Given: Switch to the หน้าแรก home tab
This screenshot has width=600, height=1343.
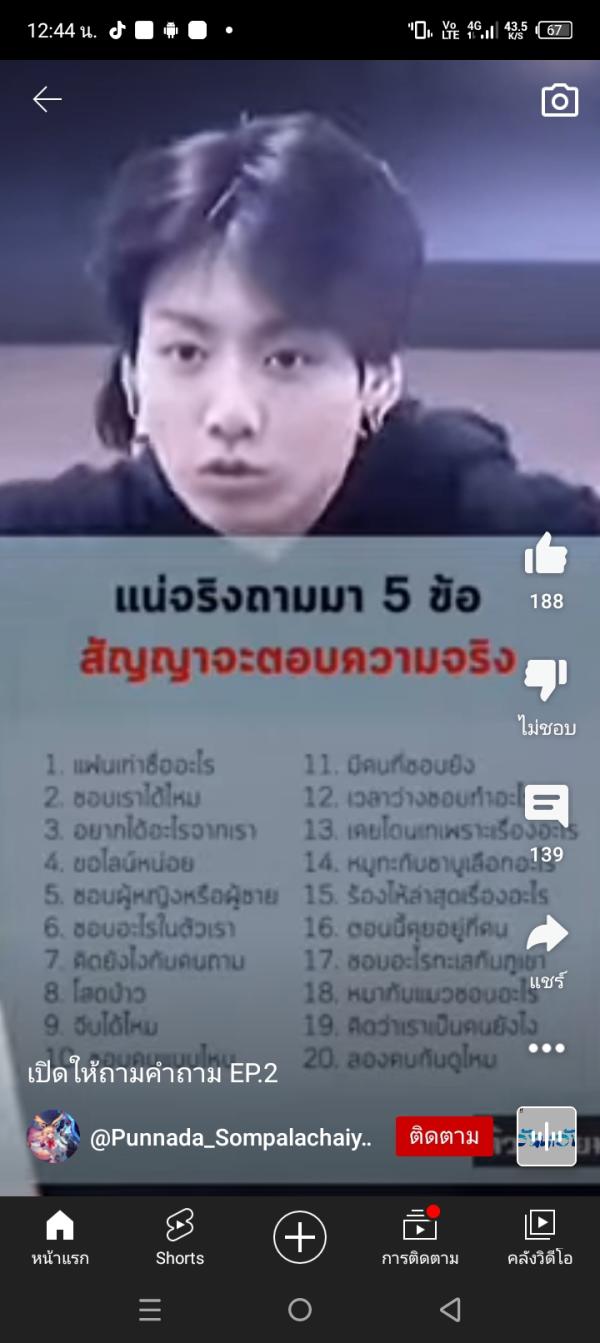Looking at the screenshot, I should pyautogui.click(x=60, y=1237).
